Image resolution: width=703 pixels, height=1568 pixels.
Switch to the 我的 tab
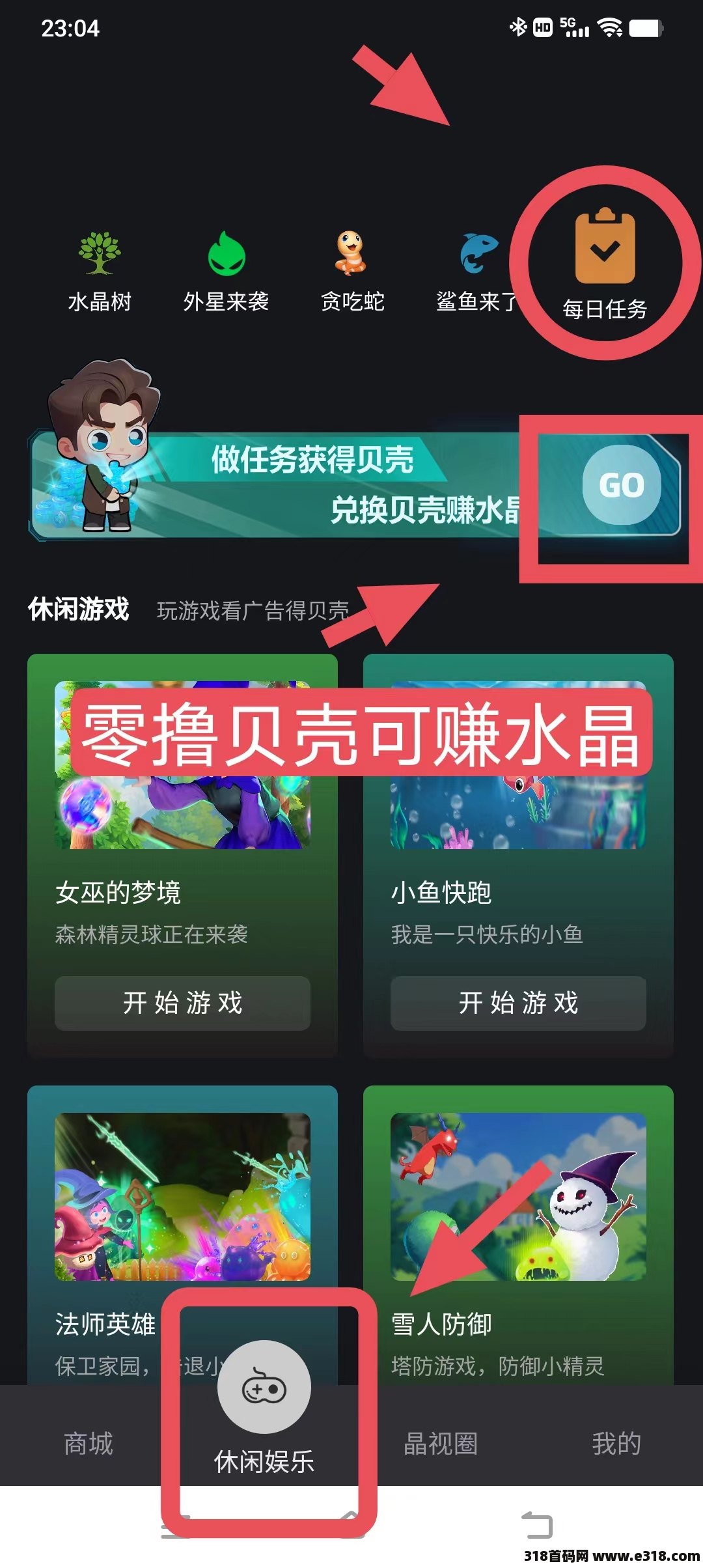click(x=616, y=1444)
